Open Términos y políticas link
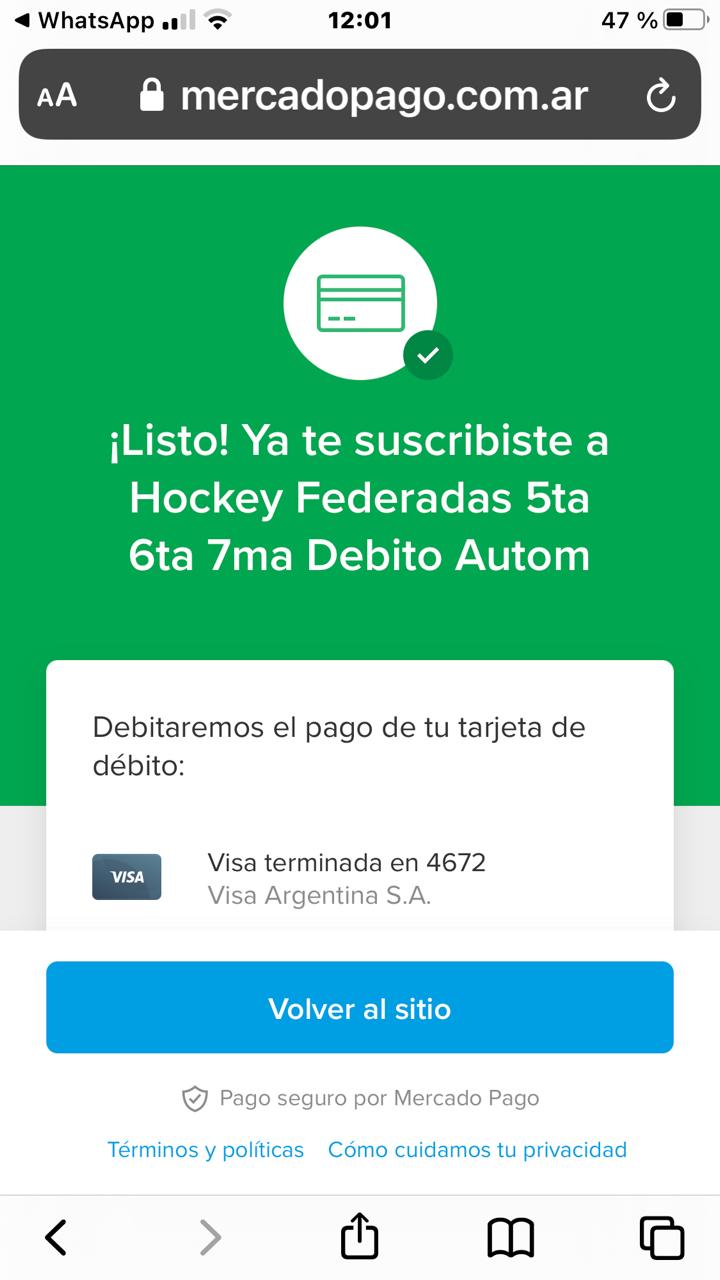720x1280 pixels. point(205,1150)
